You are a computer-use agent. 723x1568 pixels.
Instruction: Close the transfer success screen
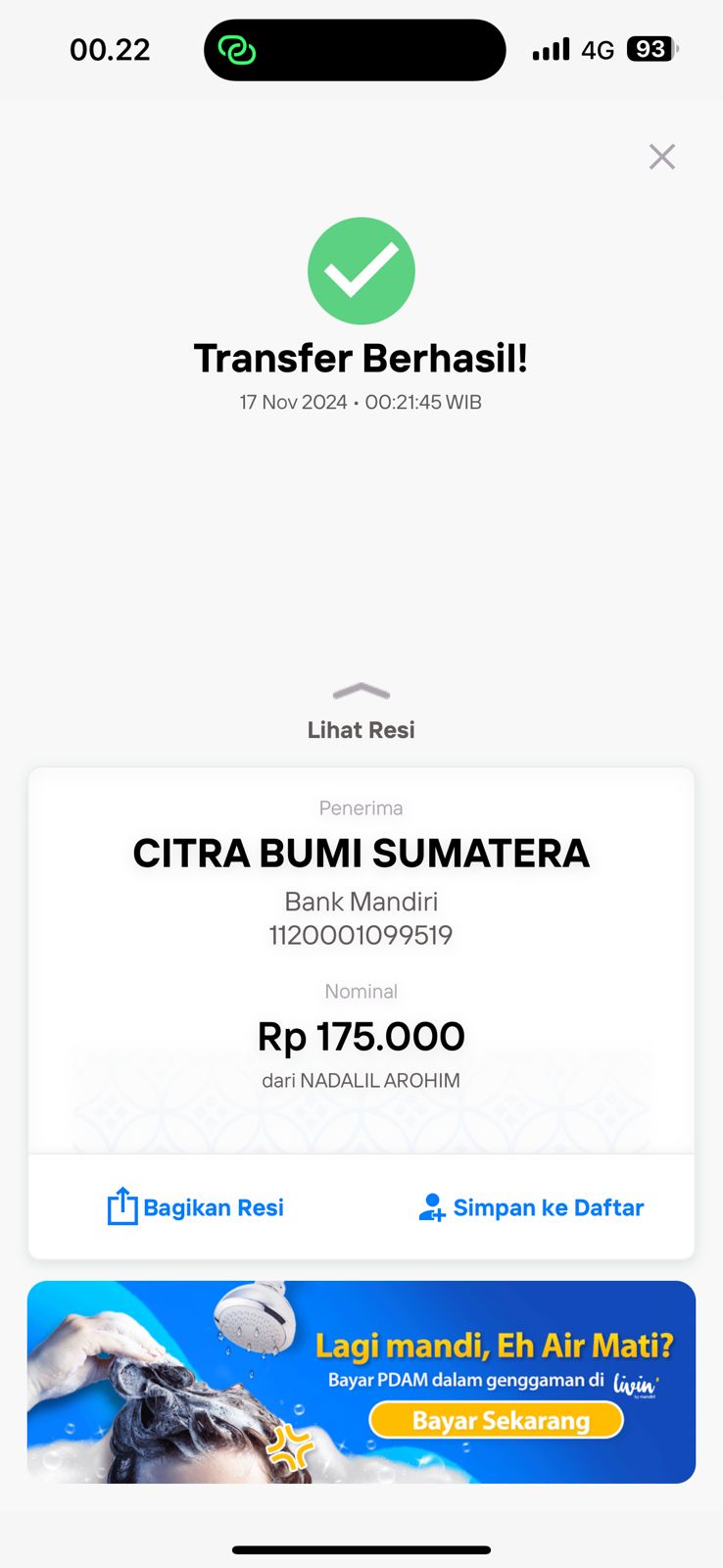pyautogui.click(x=662, y=157)
